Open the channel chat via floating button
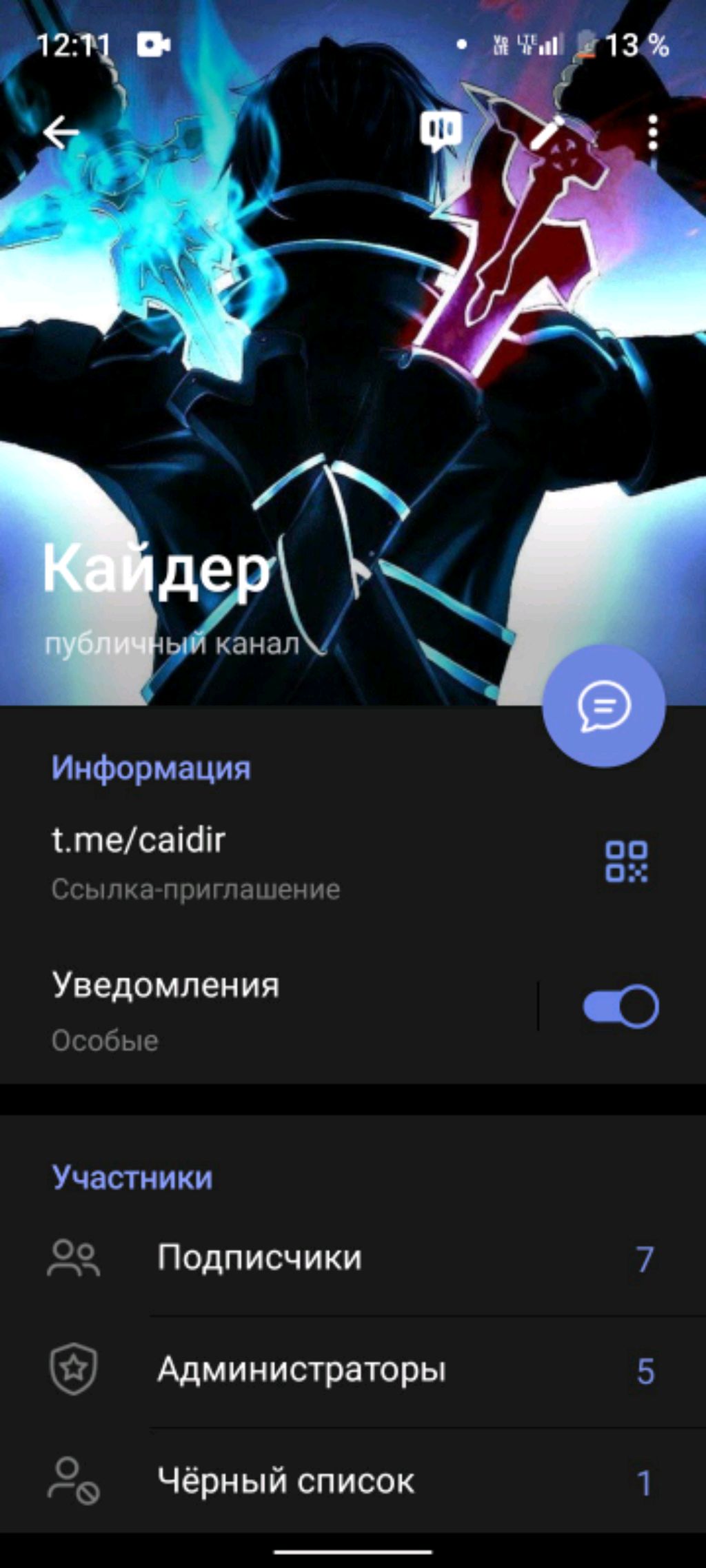This screenshot has height=1568, width=706. pos(603,705)
